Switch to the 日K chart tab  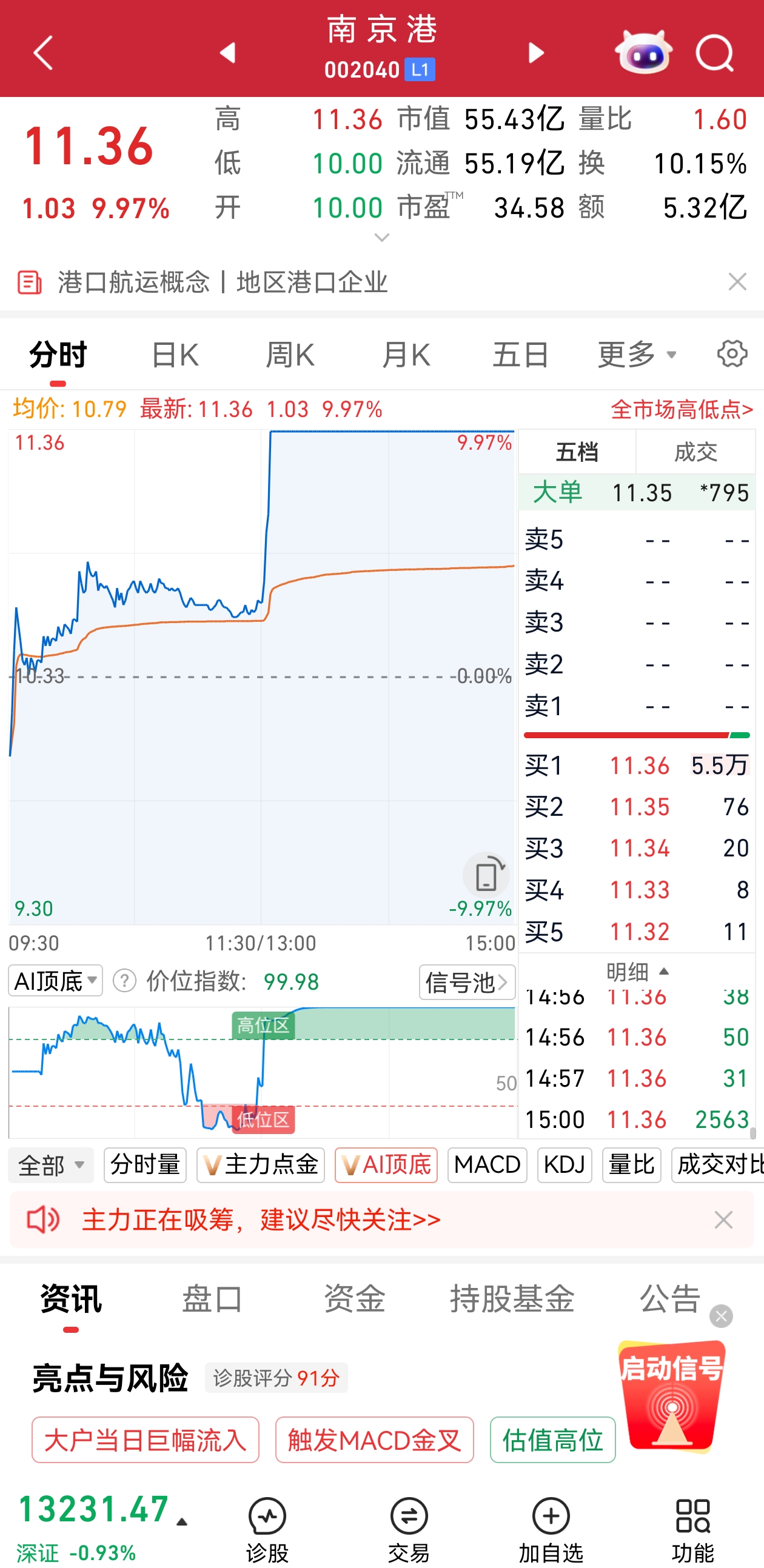click(x=175, y=355)
